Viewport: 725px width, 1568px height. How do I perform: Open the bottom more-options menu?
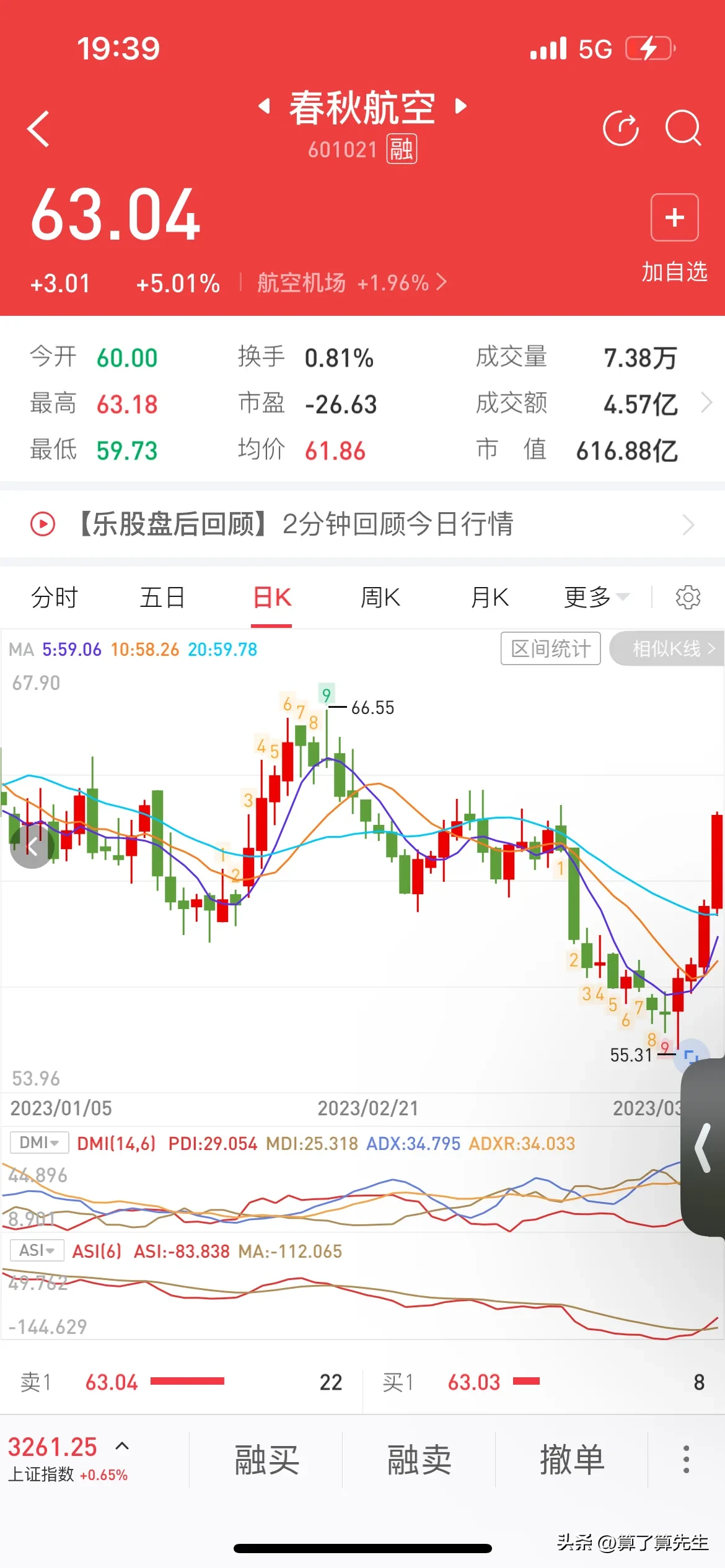pyautogui.click(x=686, y=1460)
